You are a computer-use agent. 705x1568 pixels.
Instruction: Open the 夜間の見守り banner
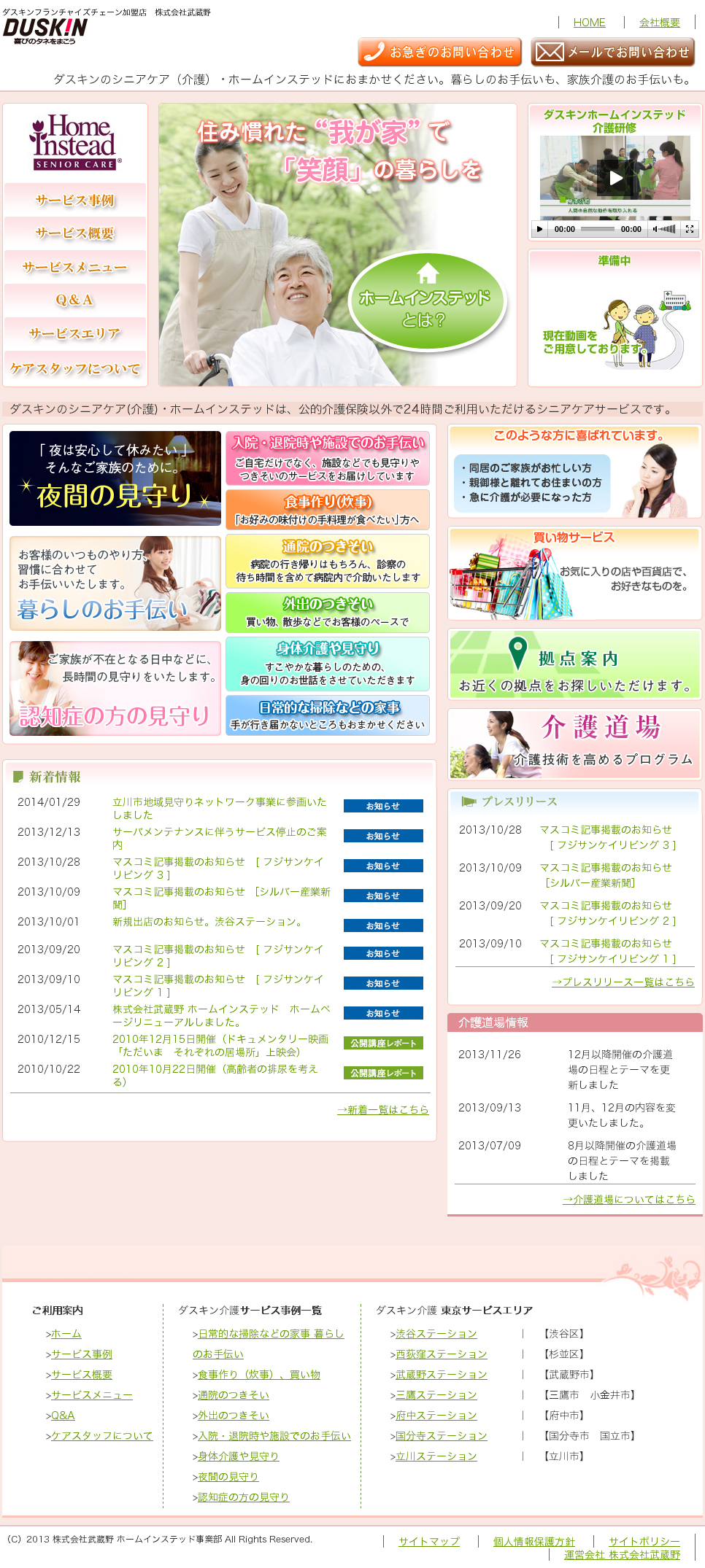[115, 478]
